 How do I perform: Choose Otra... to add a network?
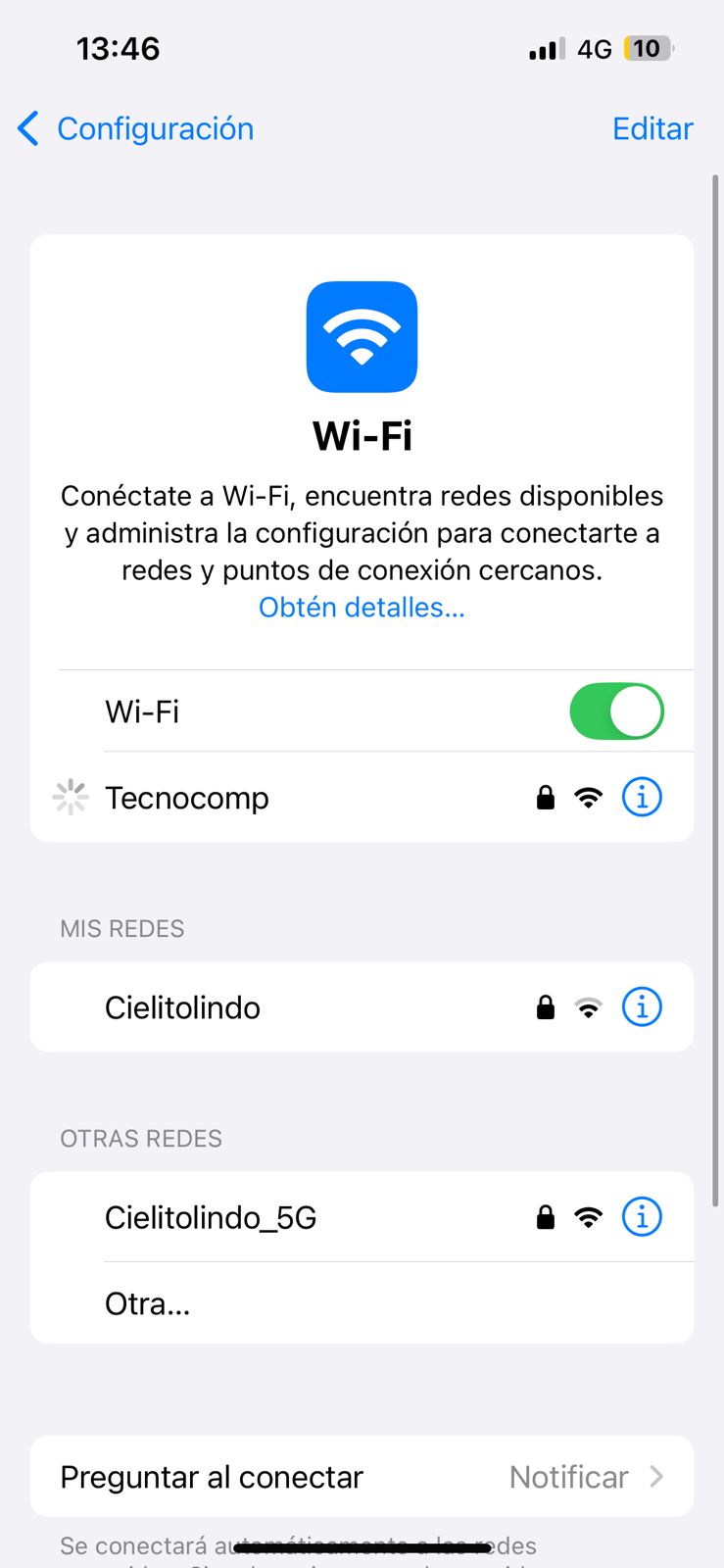148,1303
